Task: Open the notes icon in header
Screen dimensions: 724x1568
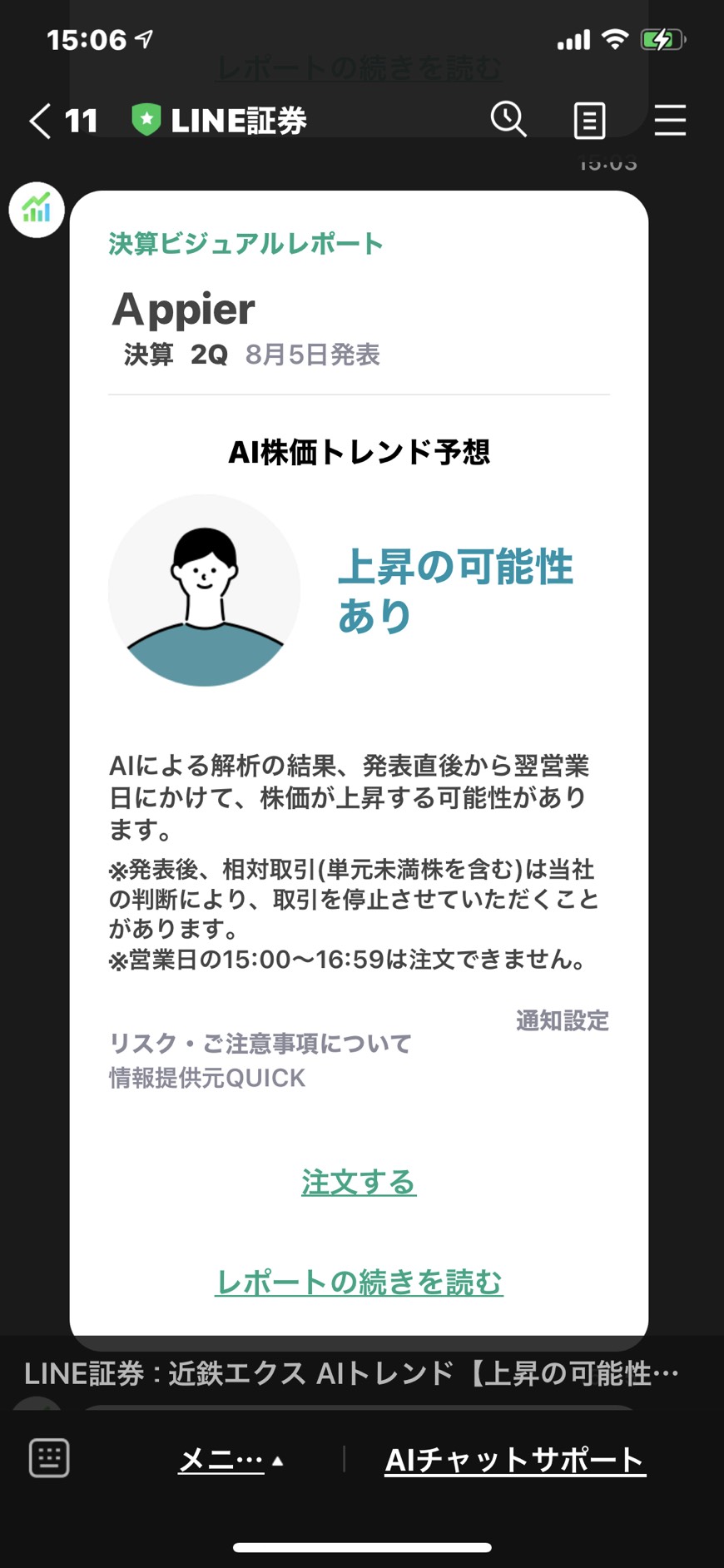Action: coord(589,121)
